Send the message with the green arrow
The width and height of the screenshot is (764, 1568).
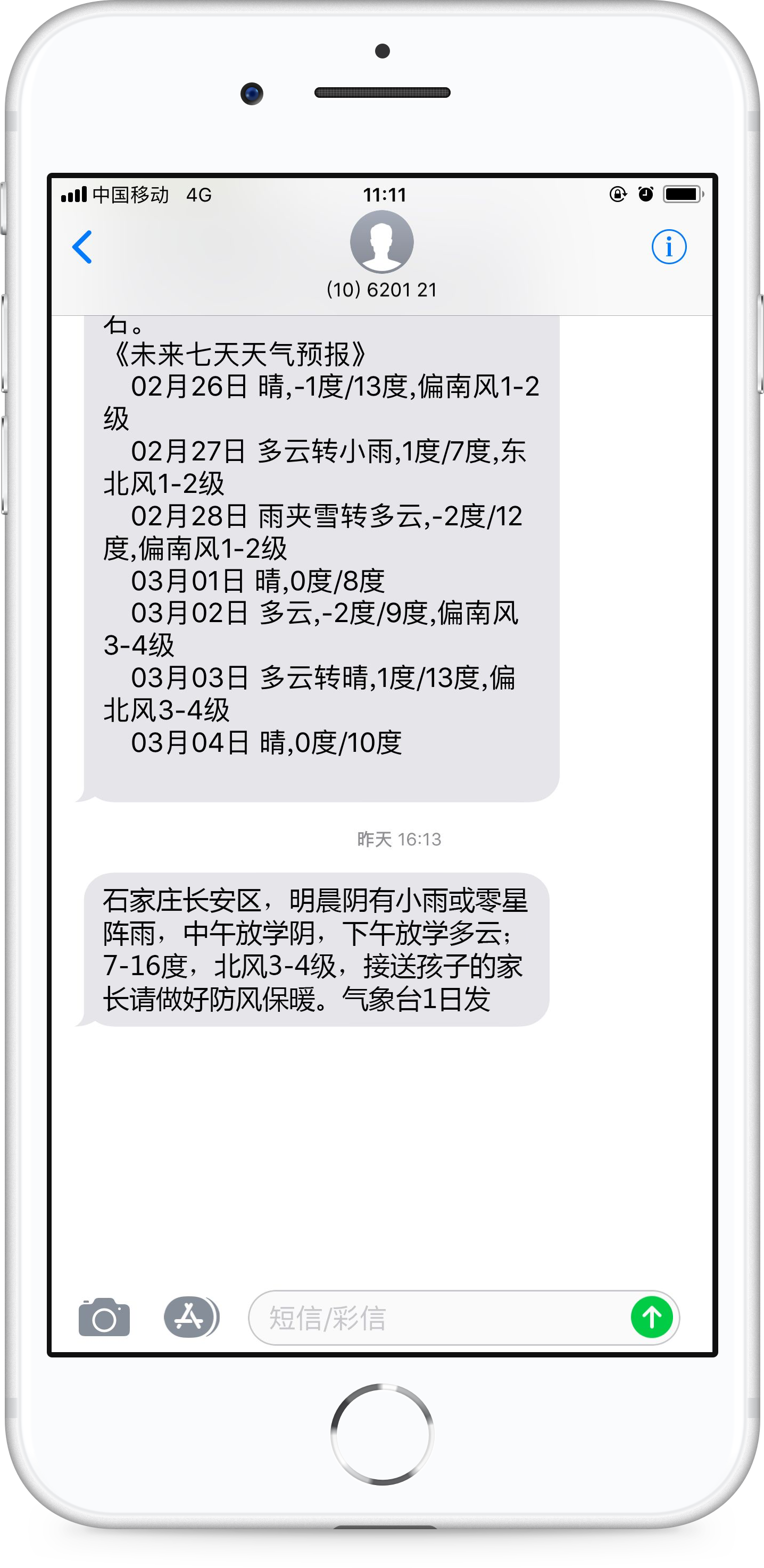pos(651,1318)
